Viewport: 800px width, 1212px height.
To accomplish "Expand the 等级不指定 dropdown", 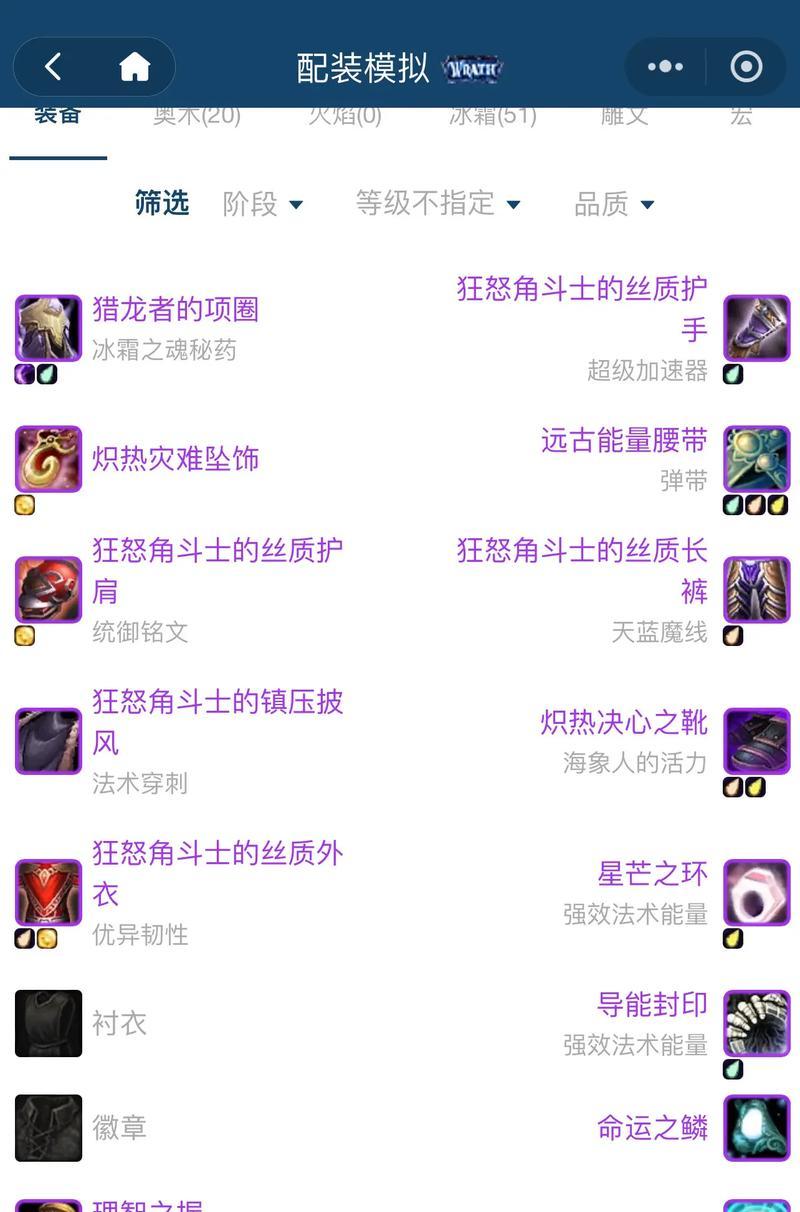I will (x=438, y=204).
